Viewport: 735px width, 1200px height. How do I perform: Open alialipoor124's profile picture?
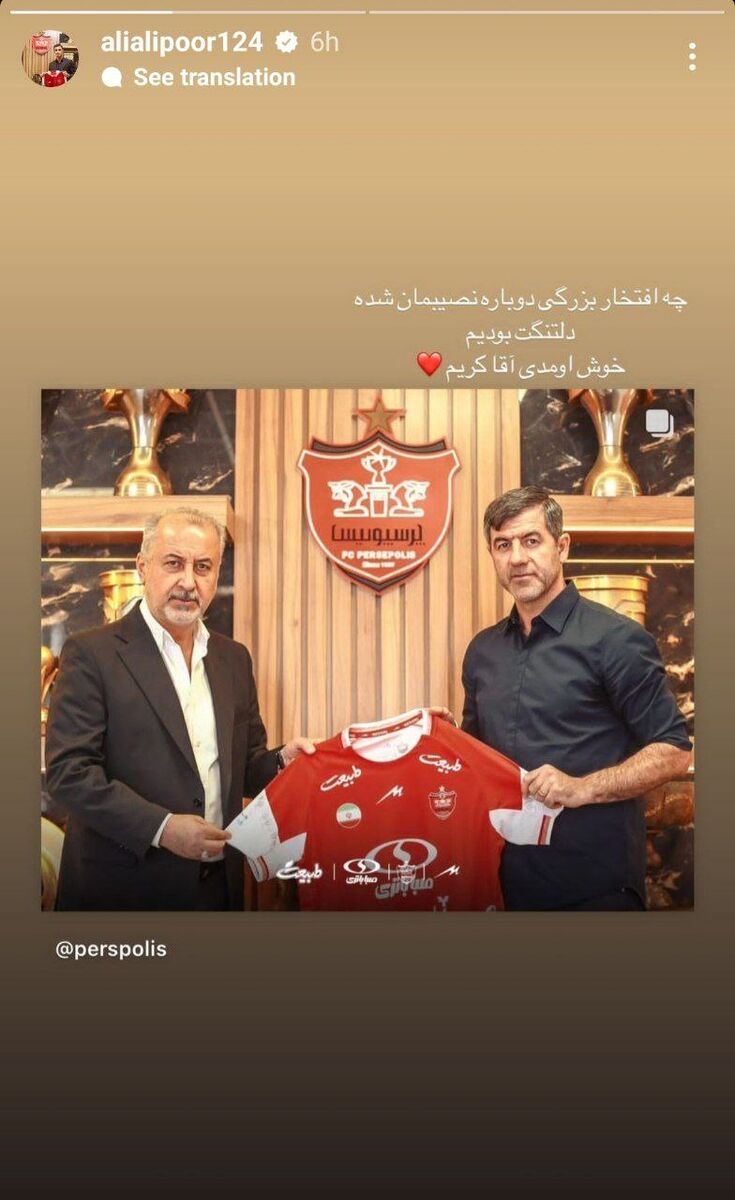point(51,58)
